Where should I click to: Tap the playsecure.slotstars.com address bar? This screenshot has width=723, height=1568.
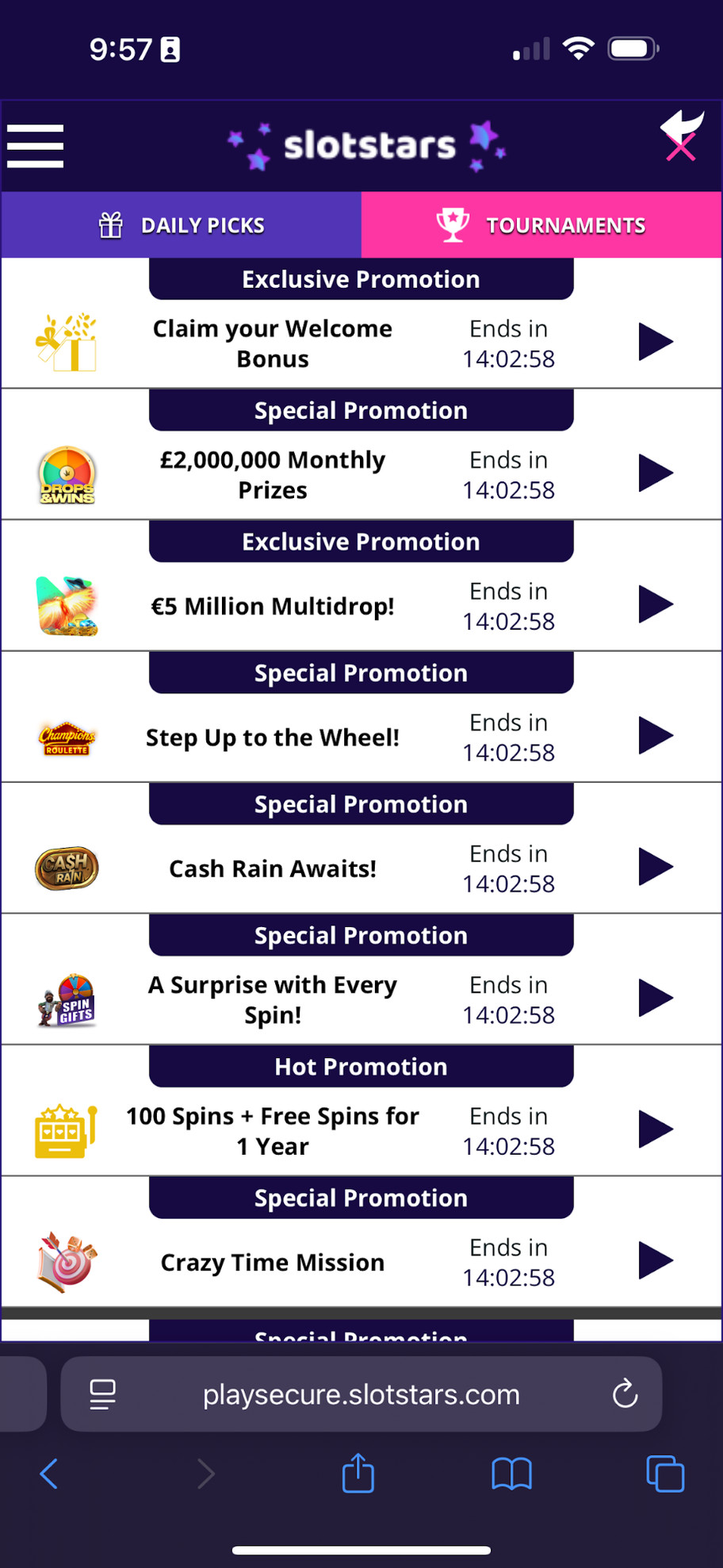tap(361, 1394)
